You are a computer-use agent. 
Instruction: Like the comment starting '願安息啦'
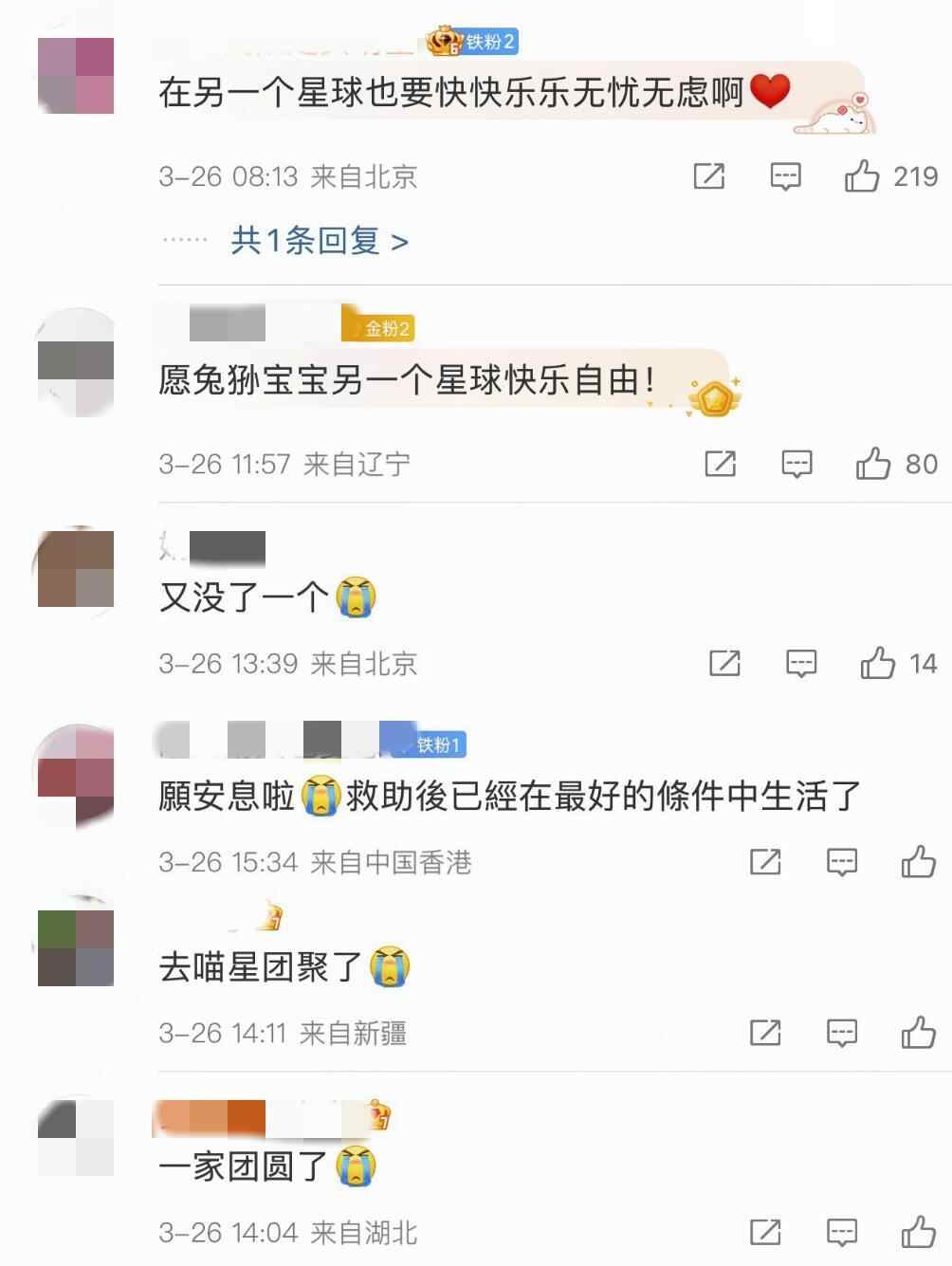[x=918, y=862]
